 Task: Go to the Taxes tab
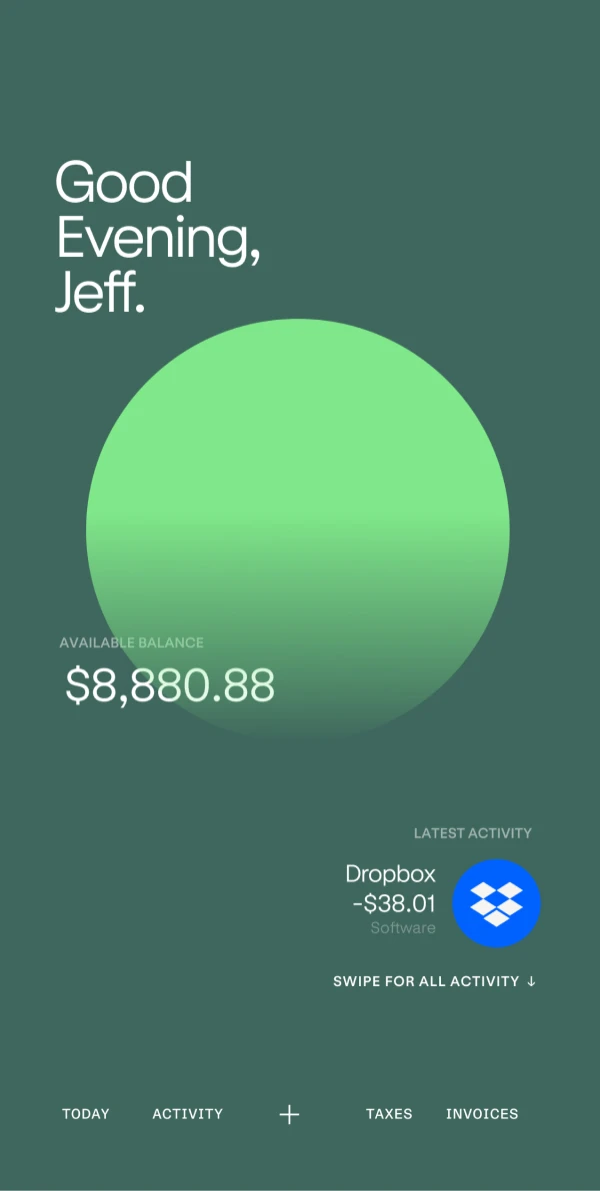(x=389, y=1113)
